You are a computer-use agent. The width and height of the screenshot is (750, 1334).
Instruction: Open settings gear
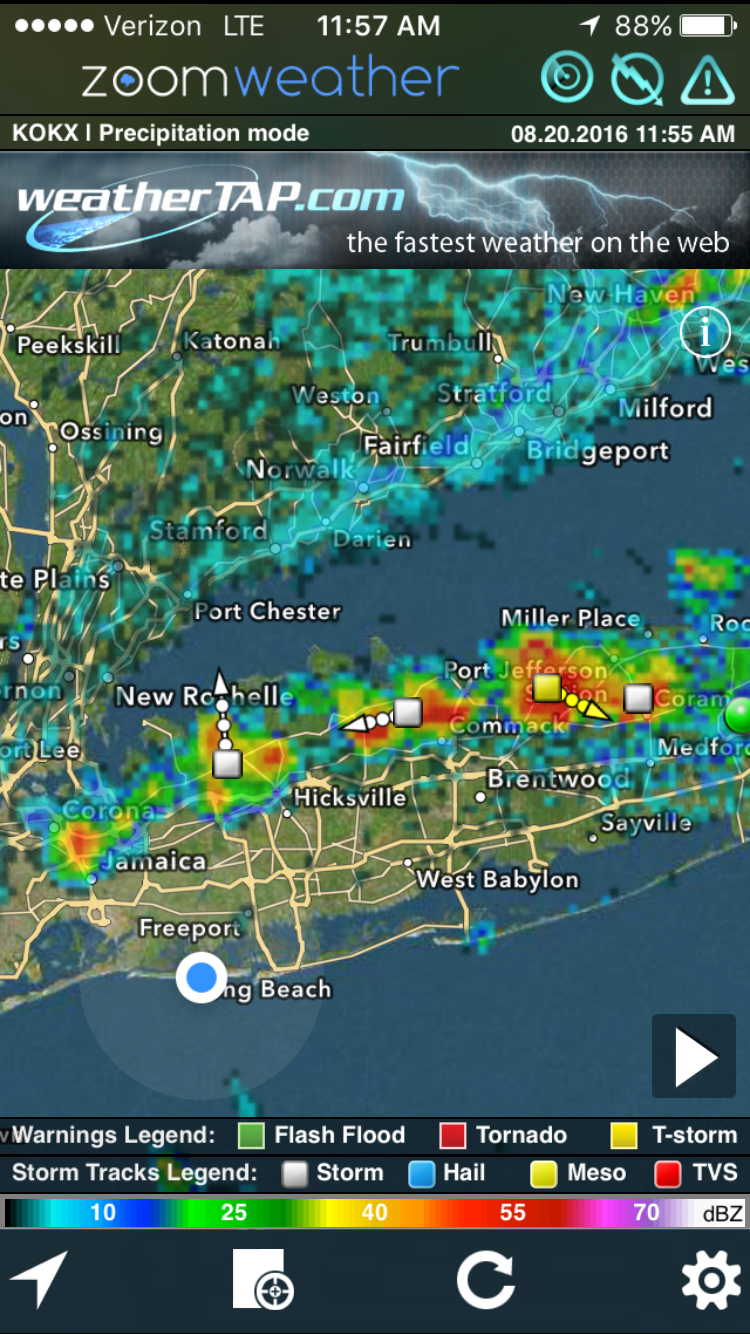710,1280
